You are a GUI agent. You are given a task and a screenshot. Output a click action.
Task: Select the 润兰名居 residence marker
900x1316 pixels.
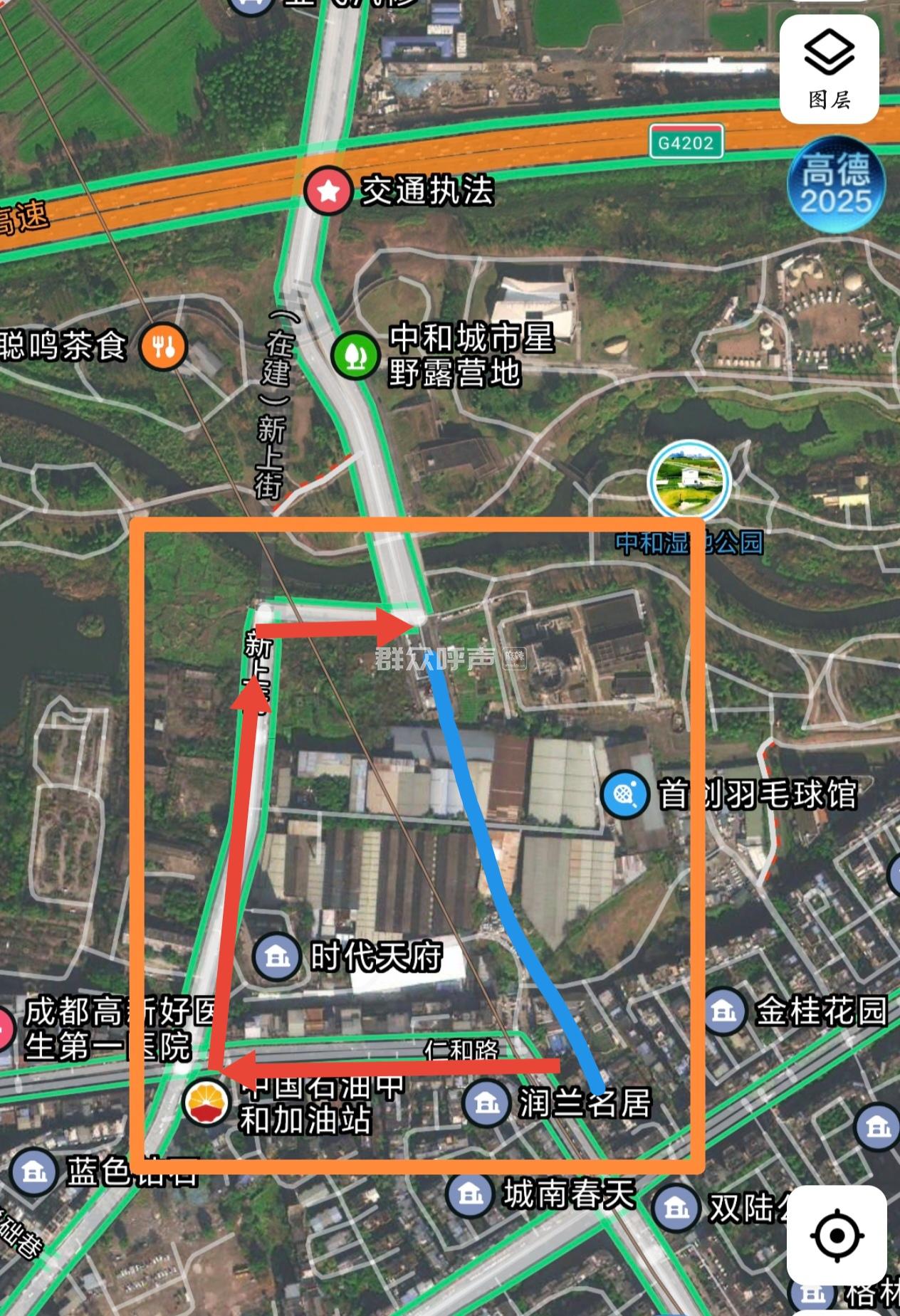click(486, 1103)
